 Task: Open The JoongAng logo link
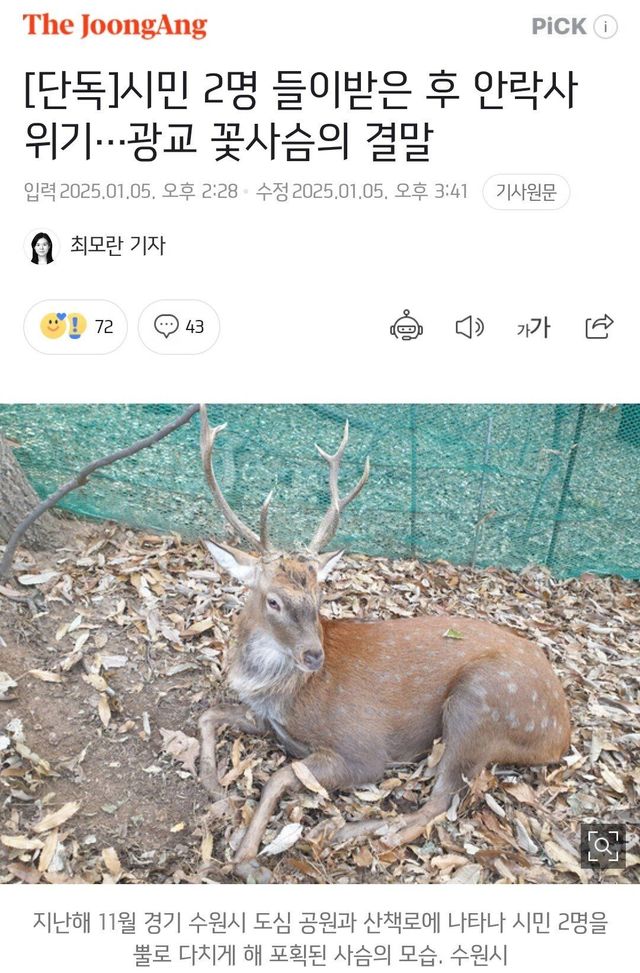point(114,26)
